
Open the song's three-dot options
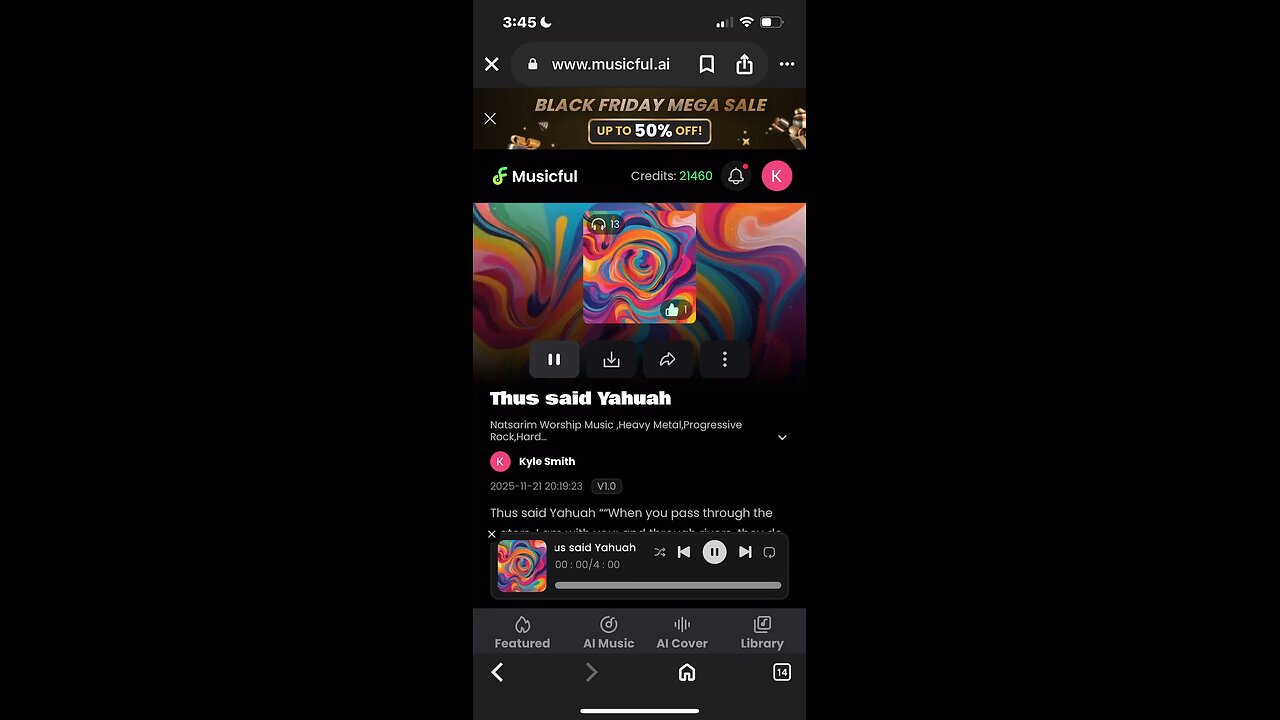725,360
